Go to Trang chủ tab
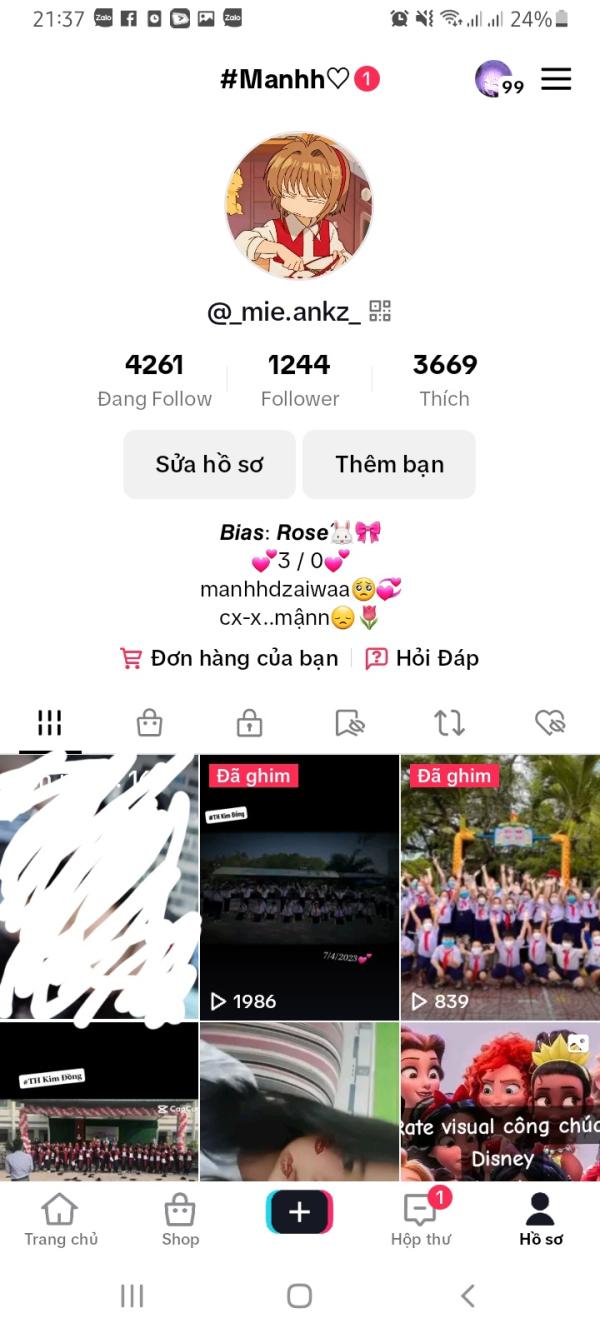600x1333 pixels. click(61, 1219)
